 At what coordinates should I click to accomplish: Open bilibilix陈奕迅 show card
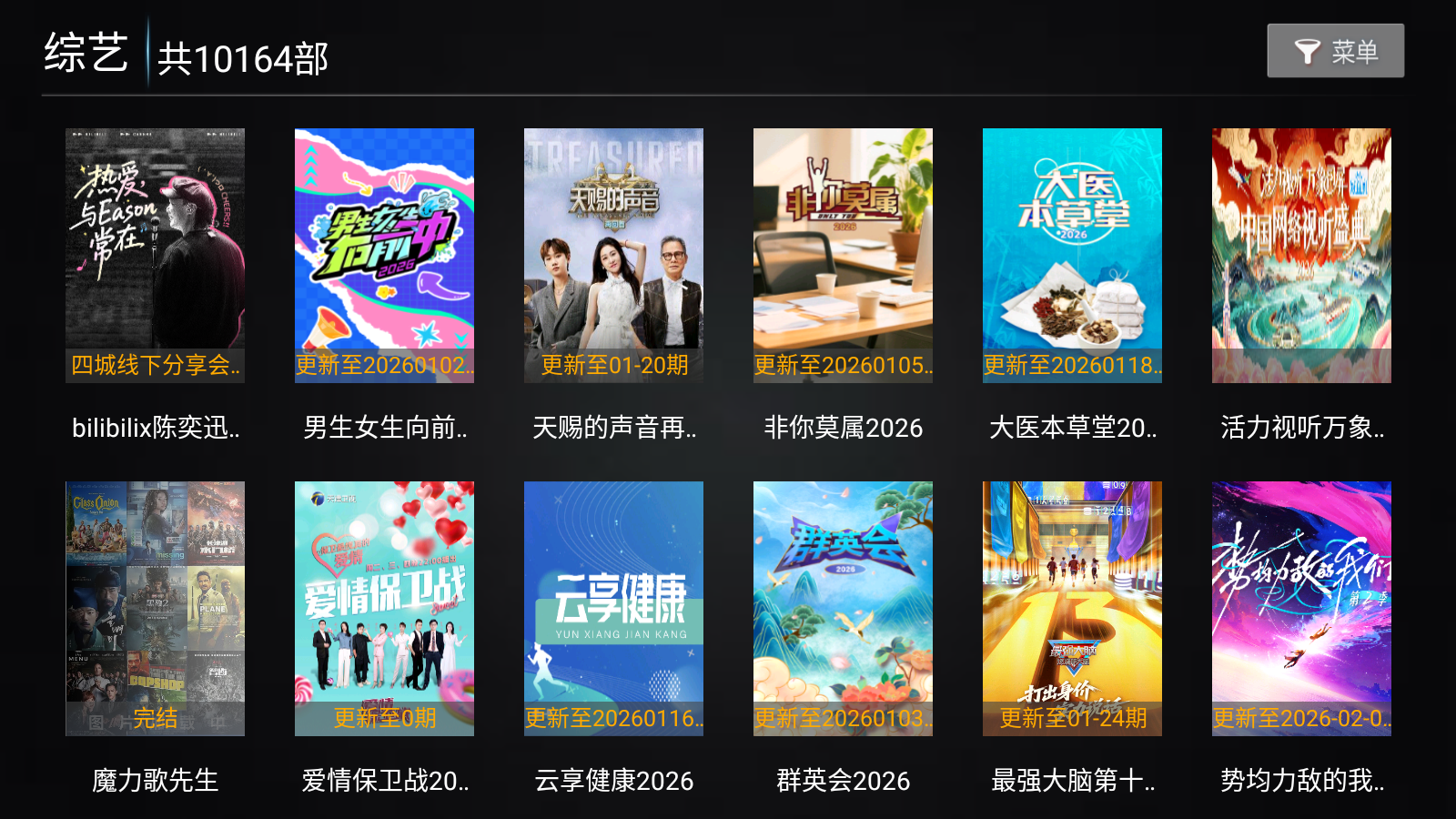tap(155, 255)
